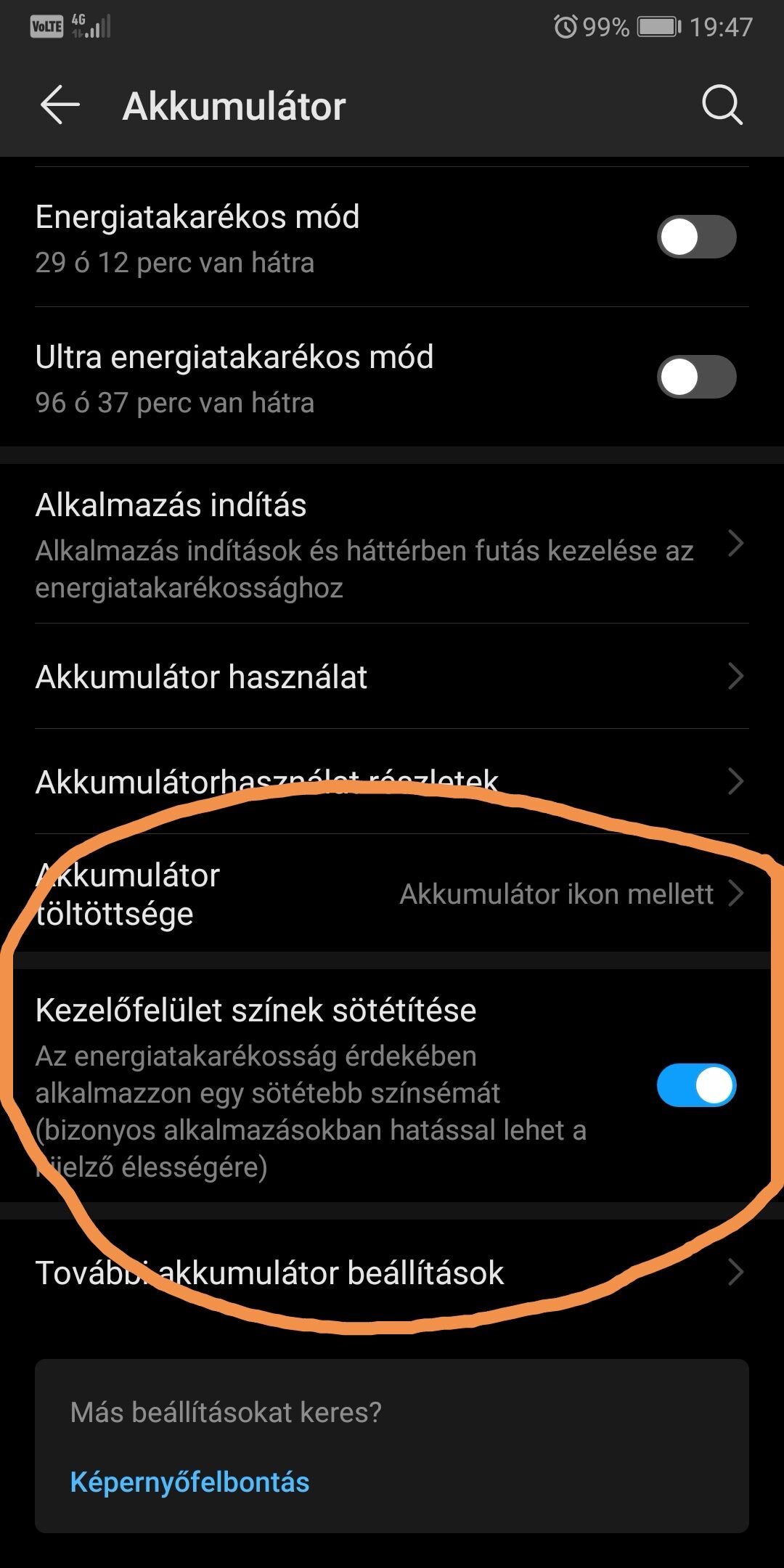Viewport: 784px width, 1568px height.
Task: Open Akkumulátor töltöttsége options
Action: pos(392,894)
